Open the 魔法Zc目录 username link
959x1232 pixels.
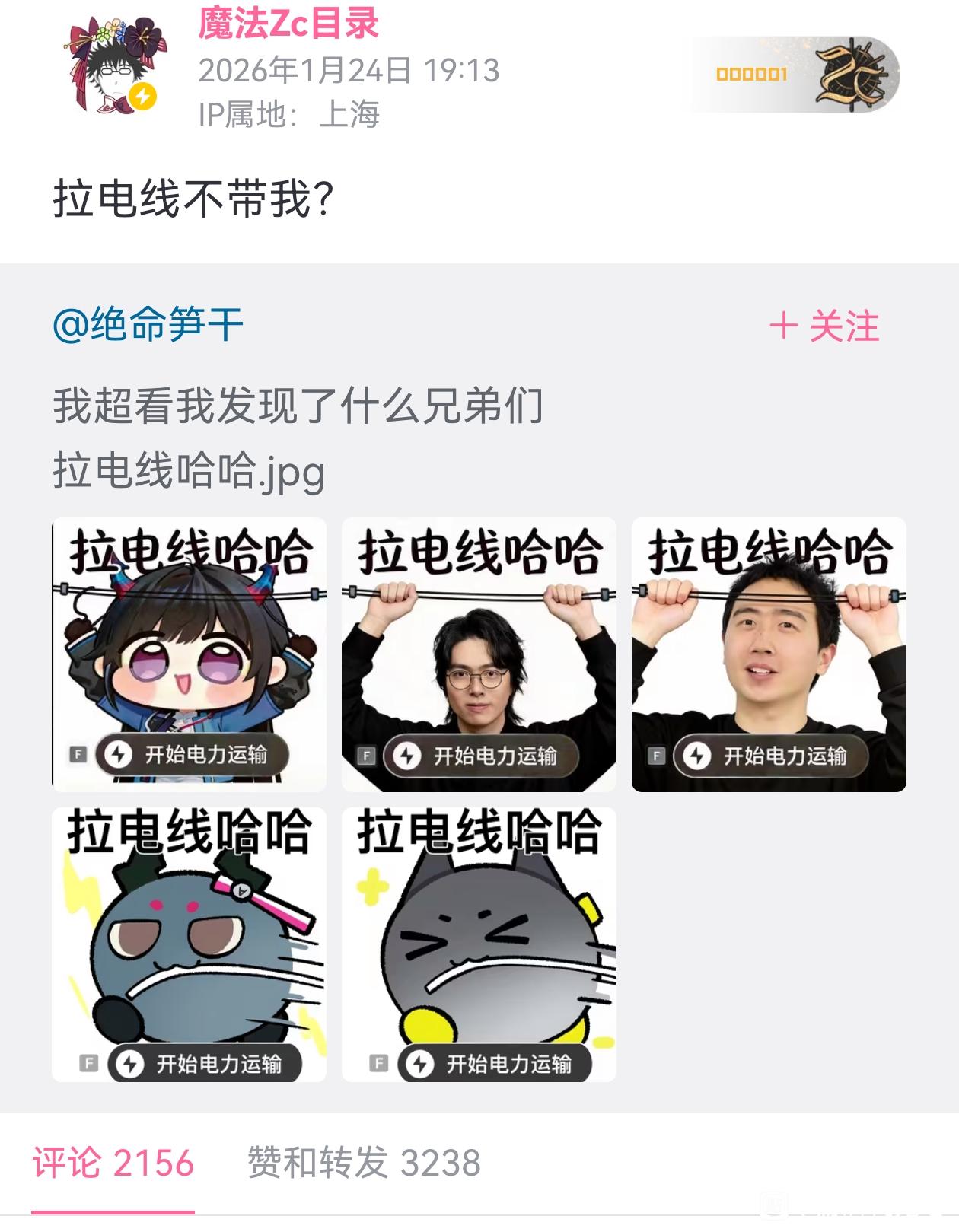point(288,24)
